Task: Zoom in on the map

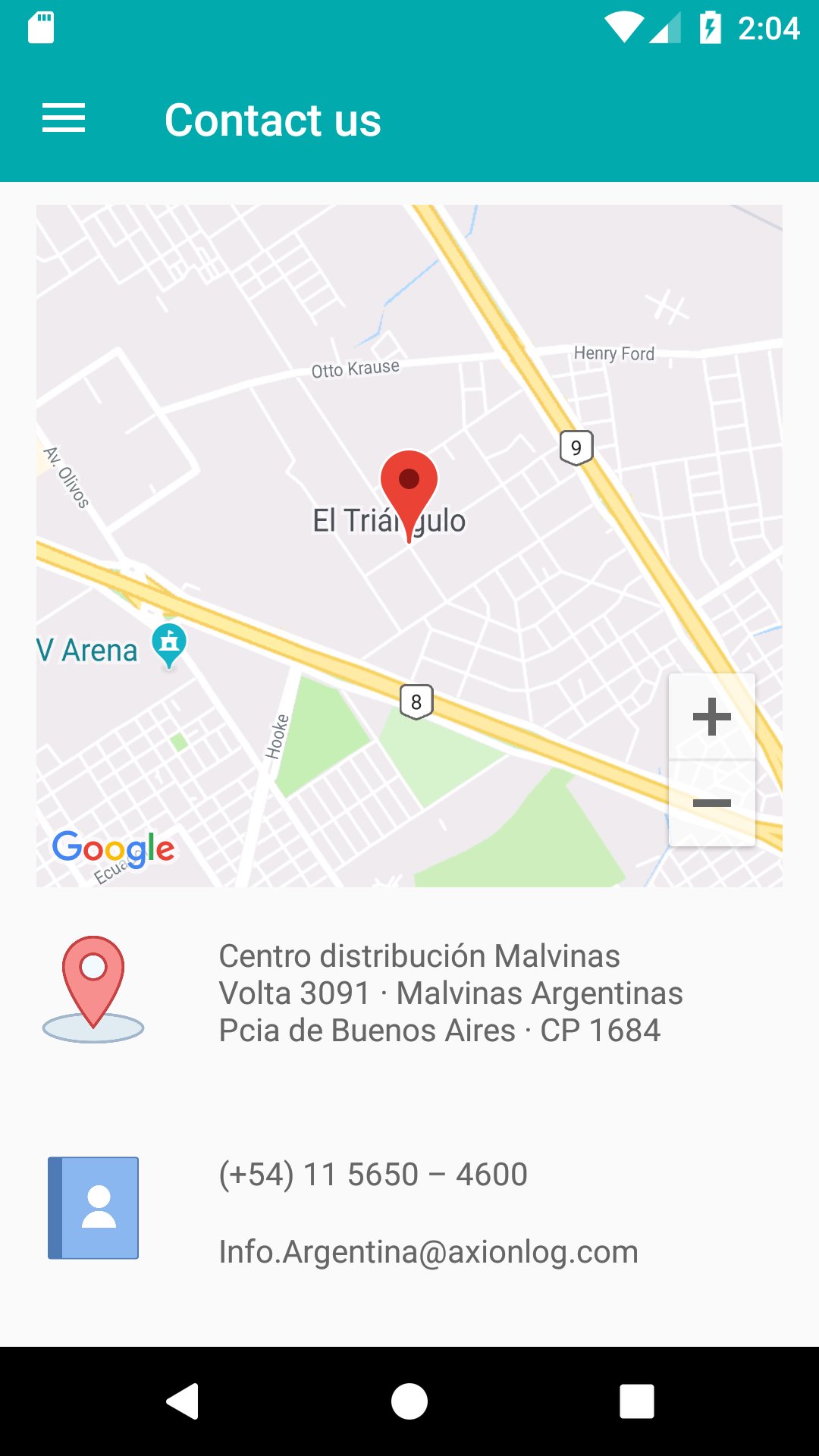Action: coord(711,717)
